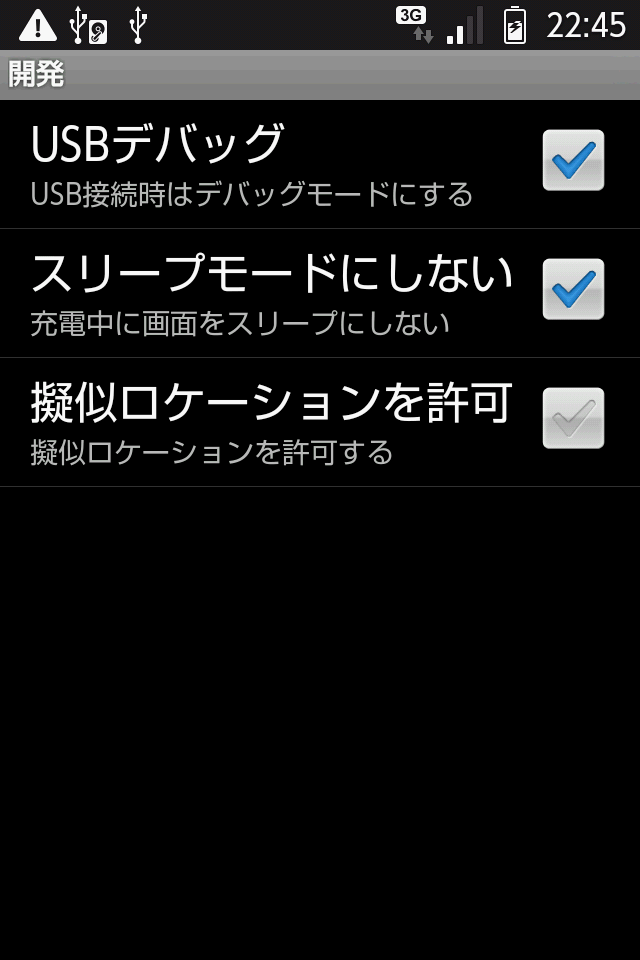
Task: Uncheck the USBデバッグ checkbox
Action: pyautogui.click(x=573, y=160)
